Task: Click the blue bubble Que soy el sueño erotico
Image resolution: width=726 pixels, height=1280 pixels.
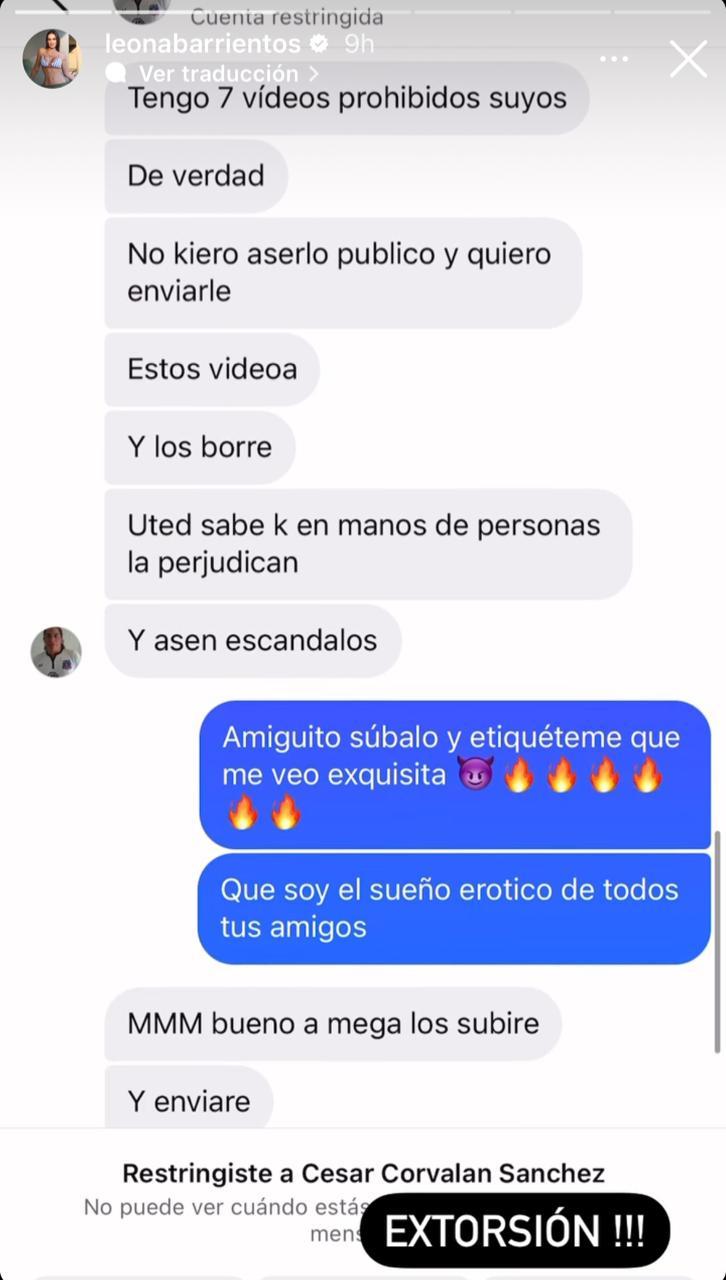Action: [448, 908]
